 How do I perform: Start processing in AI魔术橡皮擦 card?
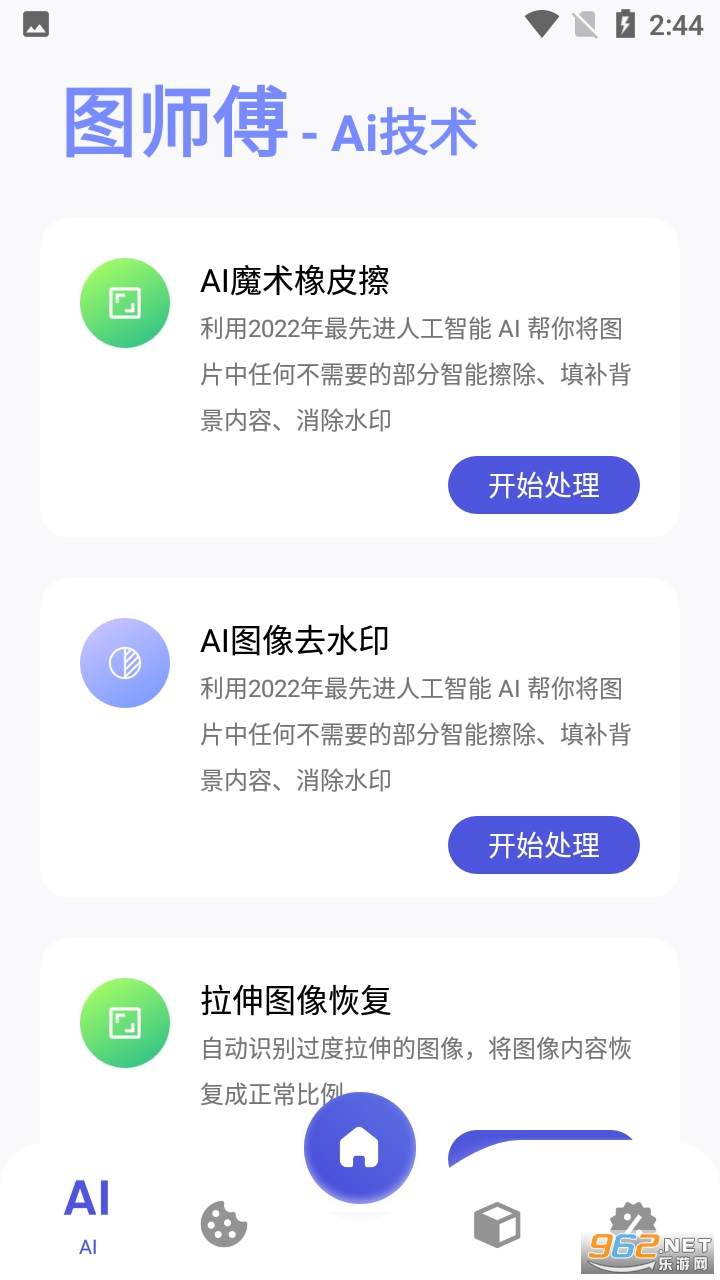543,485
